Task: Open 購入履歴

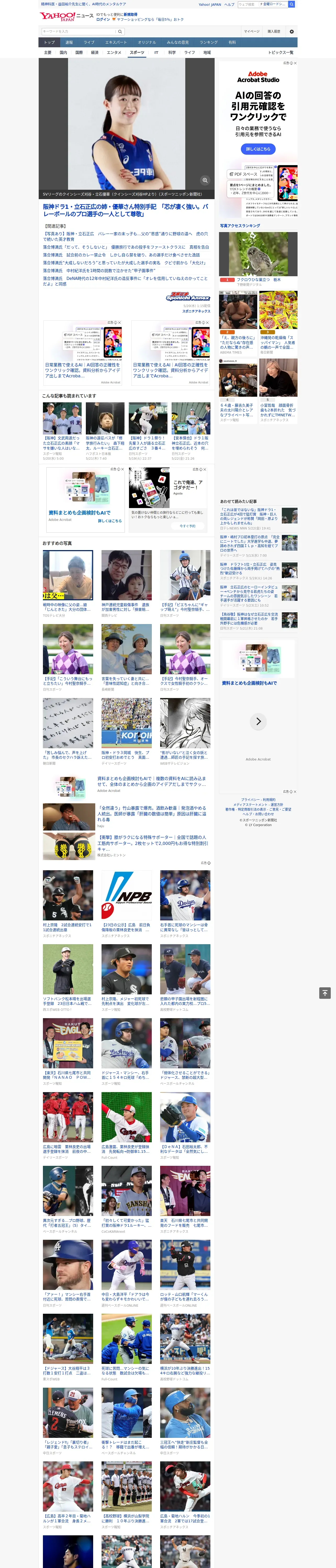Action: click(274, 31)
